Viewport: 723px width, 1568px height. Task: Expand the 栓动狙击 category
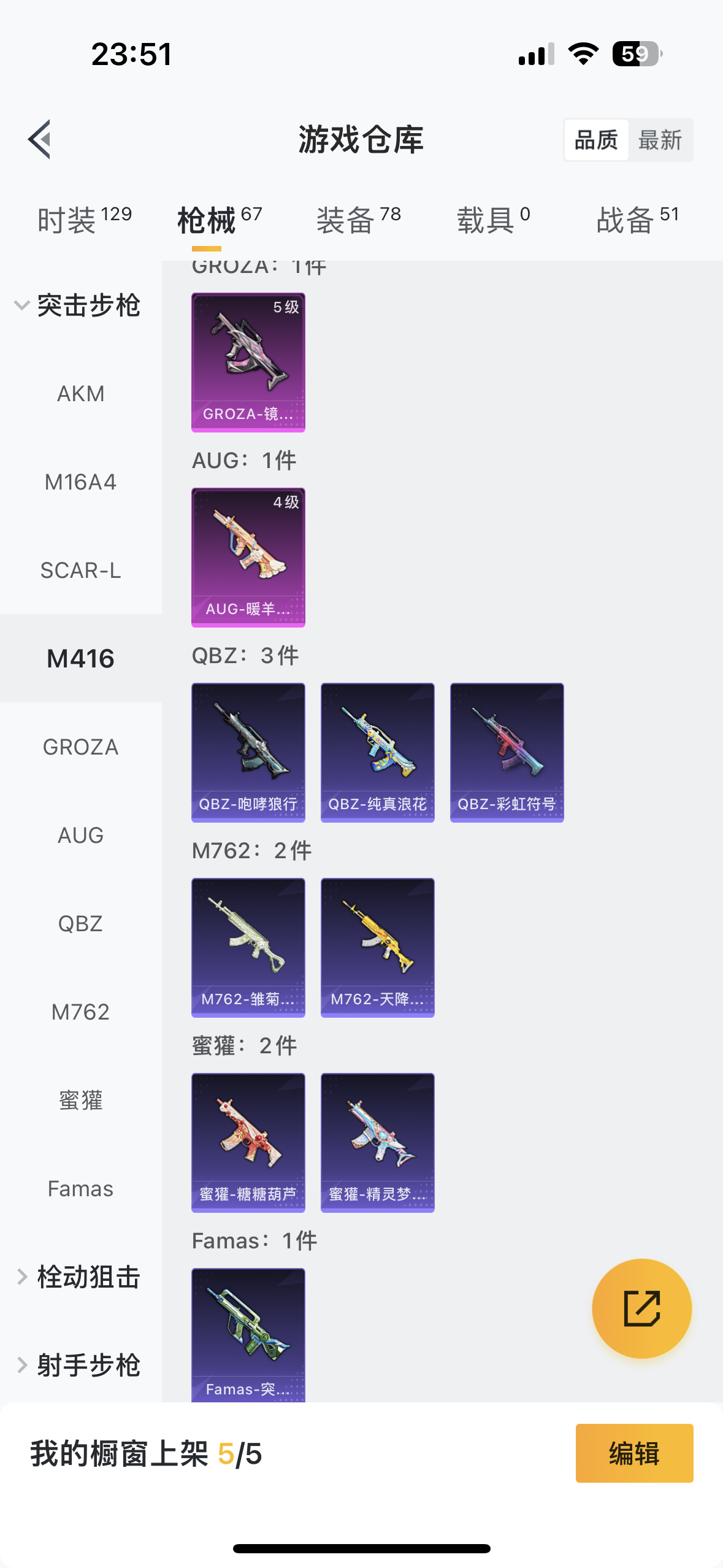pyautogui.click(x=80, y=1277)
